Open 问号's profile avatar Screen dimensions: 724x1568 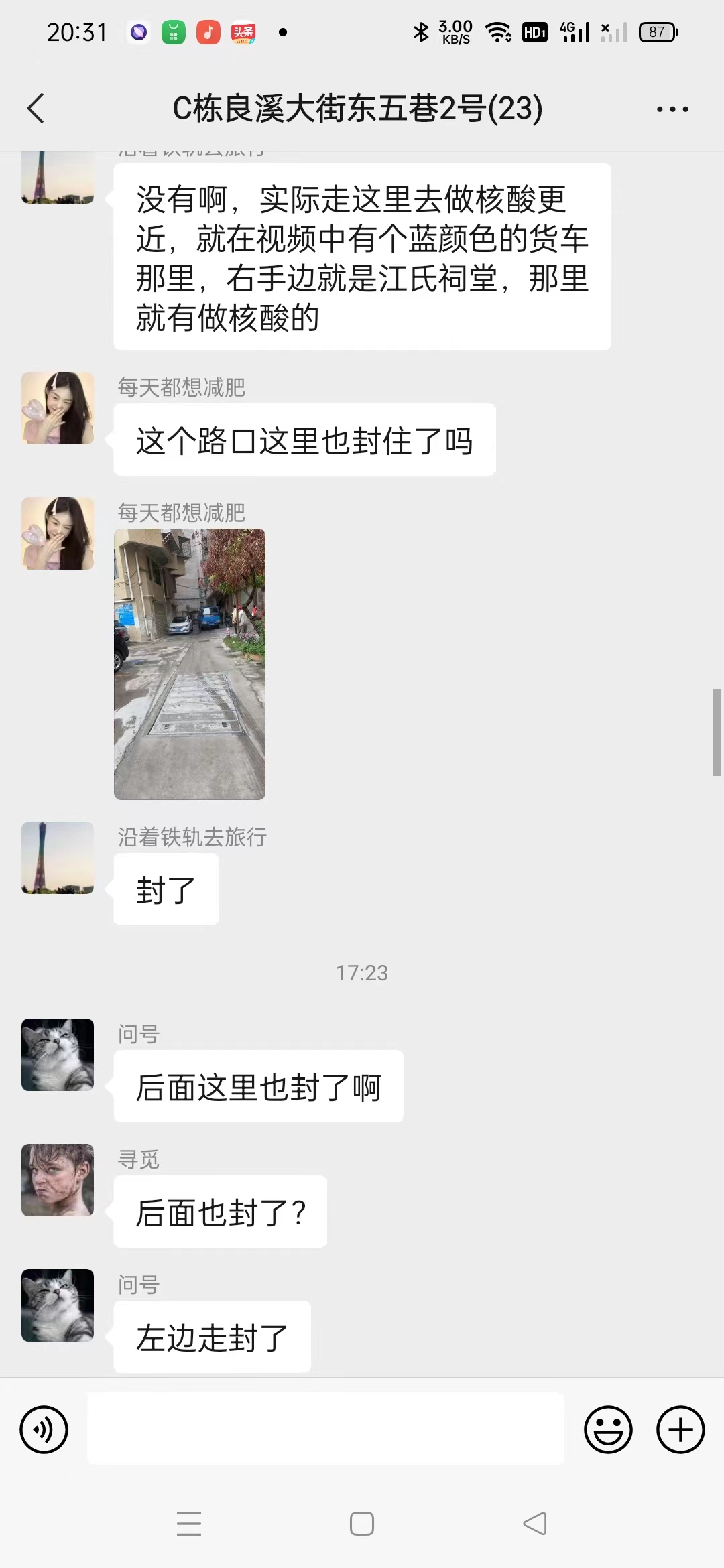(57, 1055)
